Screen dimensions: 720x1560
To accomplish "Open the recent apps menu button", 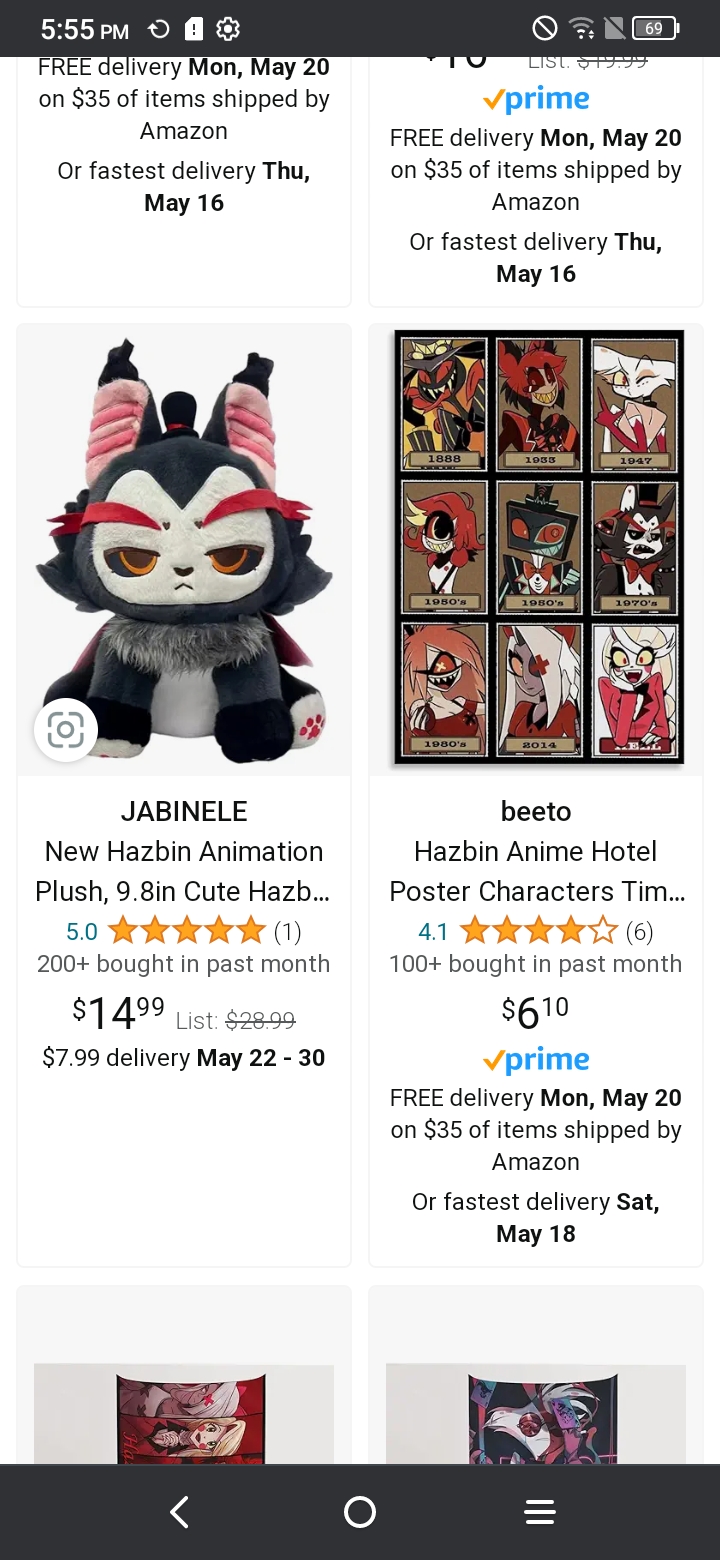I will coord(540,1512).
